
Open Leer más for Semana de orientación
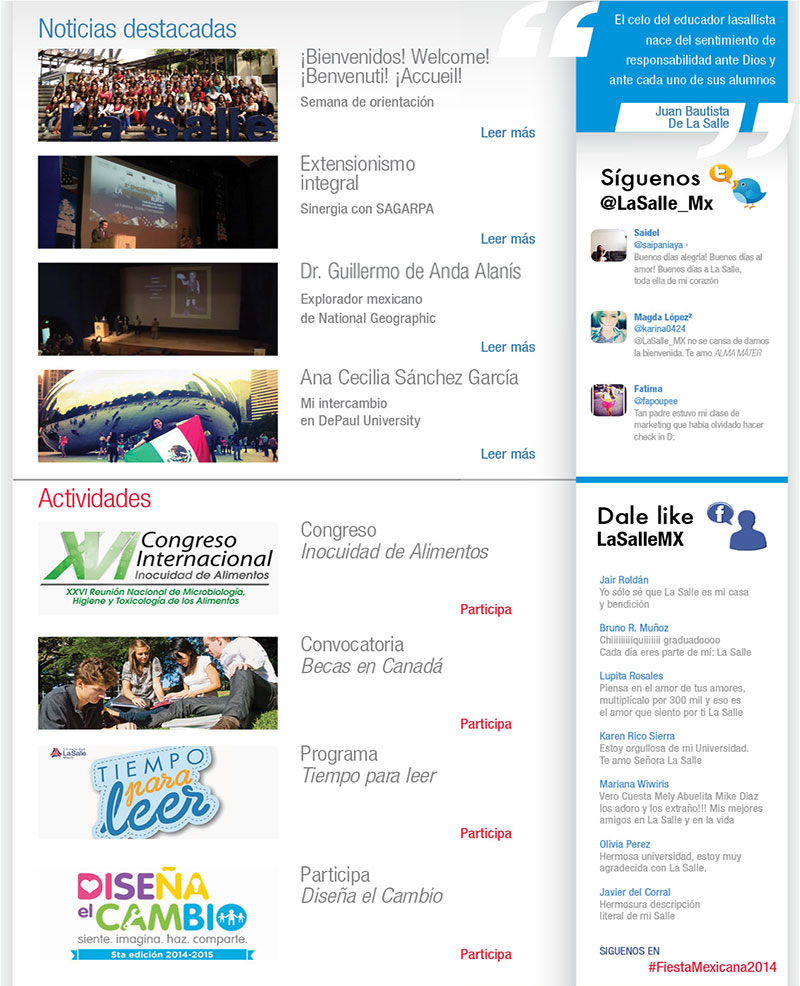coord(507,133)
